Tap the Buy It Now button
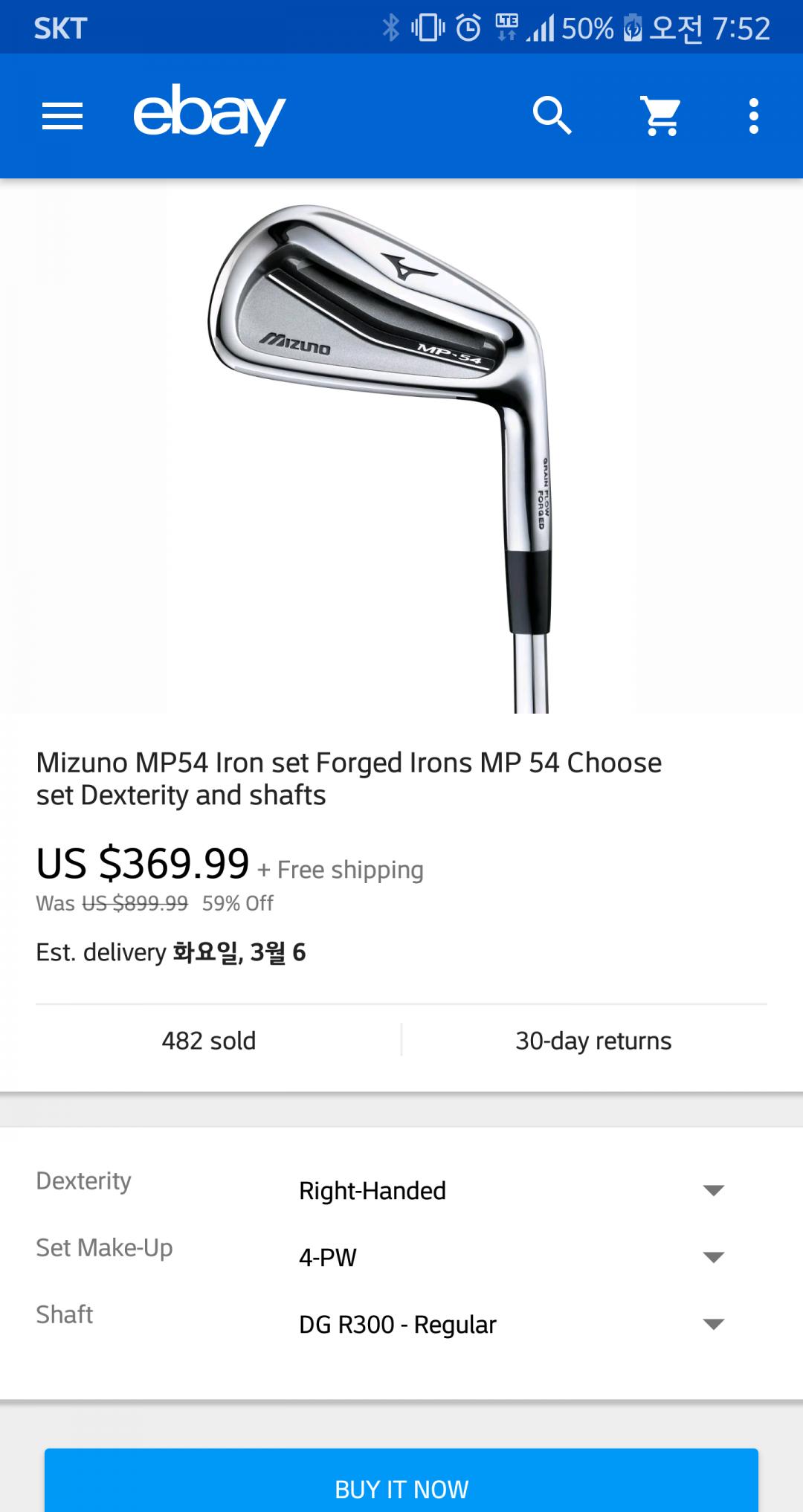 [x=401, y=1488]
